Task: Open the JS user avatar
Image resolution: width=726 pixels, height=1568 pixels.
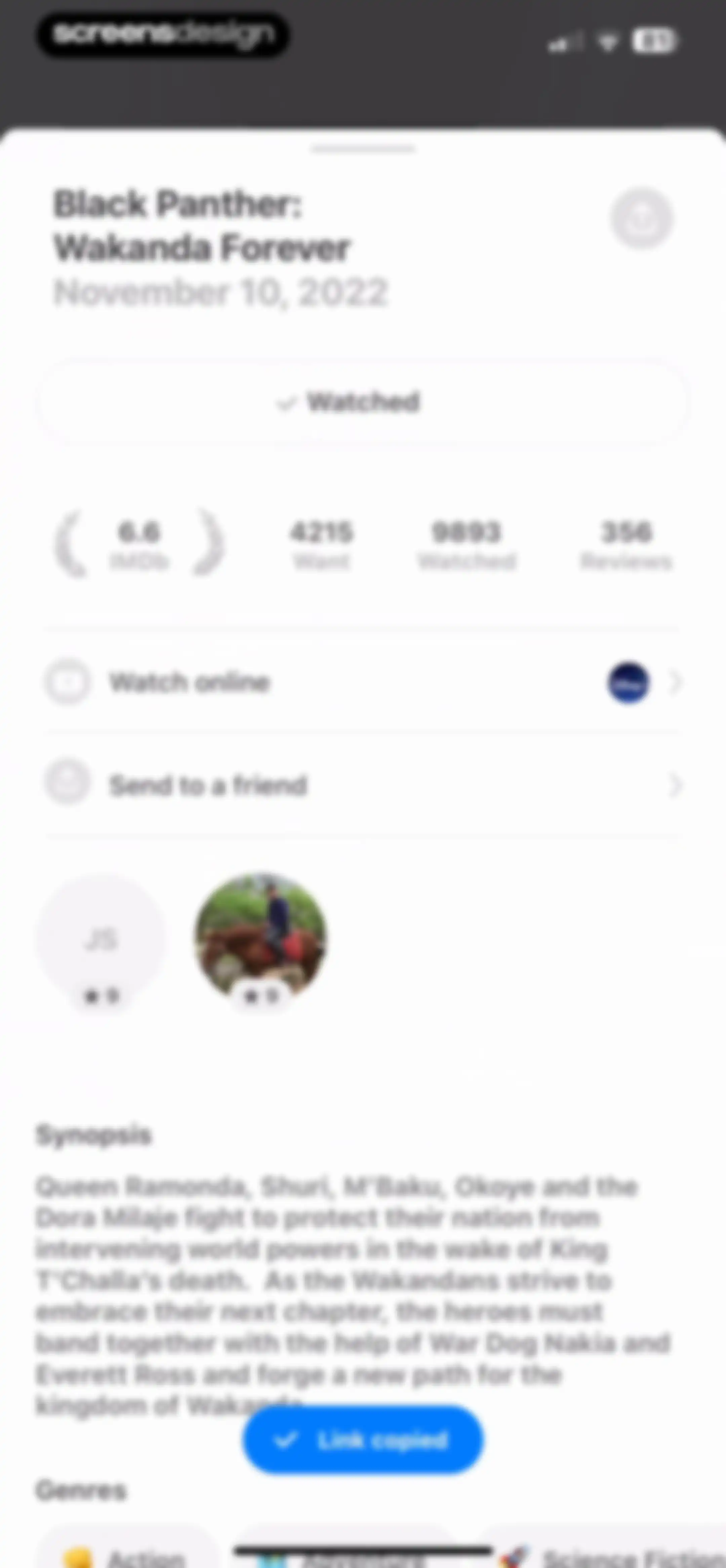Action: [100, 939]
